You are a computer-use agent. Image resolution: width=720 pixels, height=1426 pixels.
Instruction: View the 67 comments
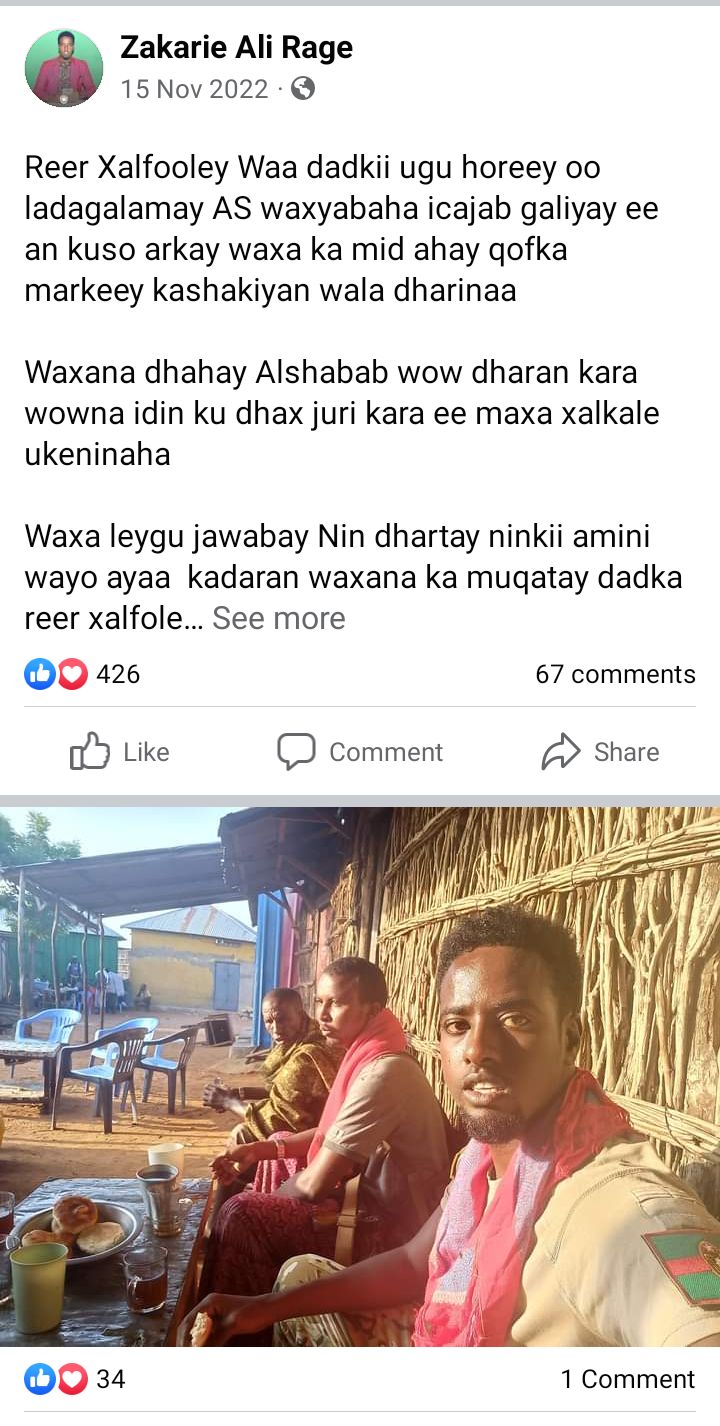615,674
